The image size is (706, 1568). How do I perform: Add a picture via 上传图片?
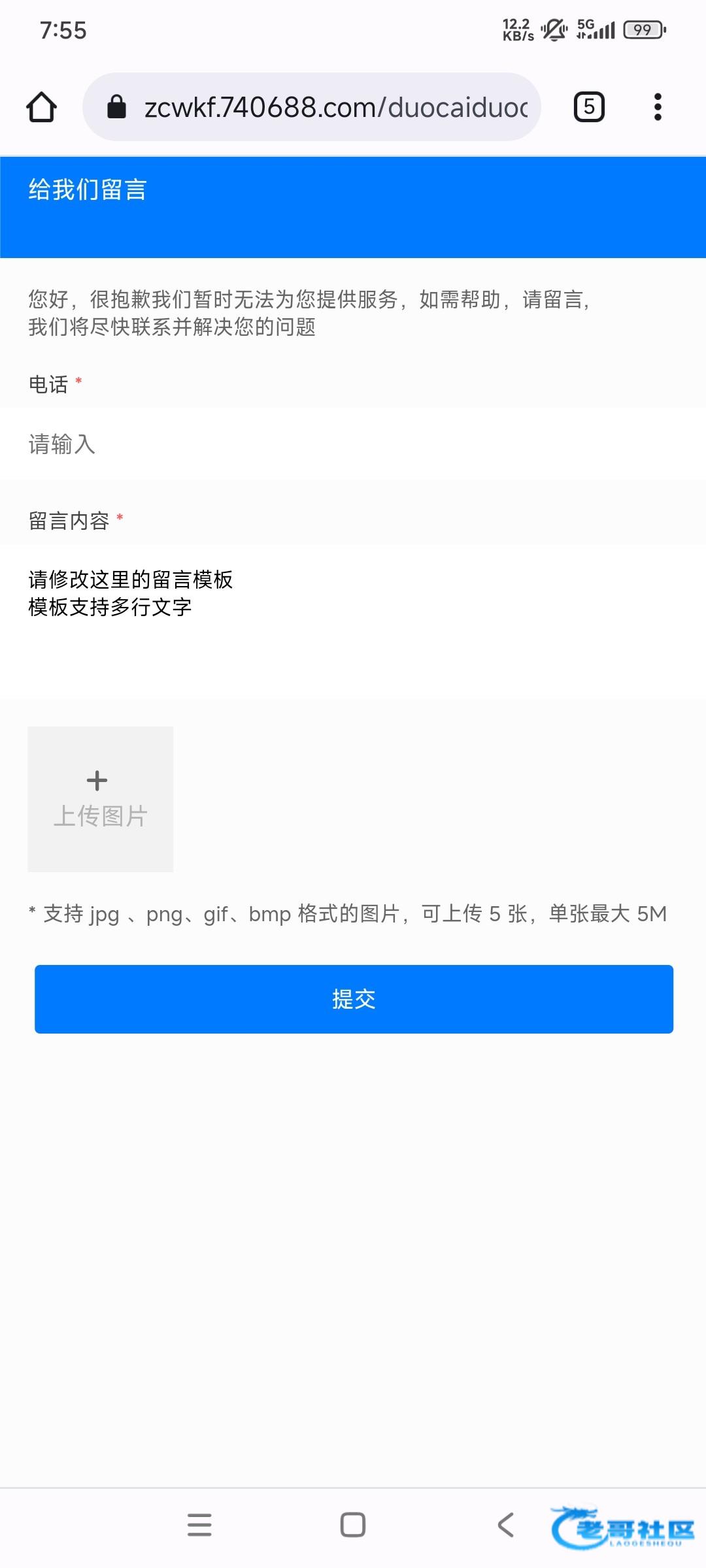pyautogui.click(x=100, y=799)
